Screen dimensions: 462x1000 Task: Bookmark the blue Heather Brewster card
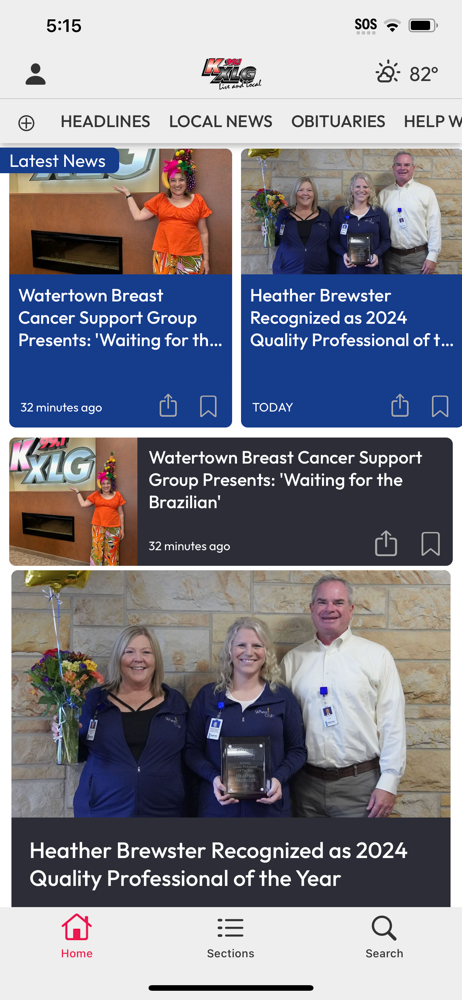tap(440, 406)
